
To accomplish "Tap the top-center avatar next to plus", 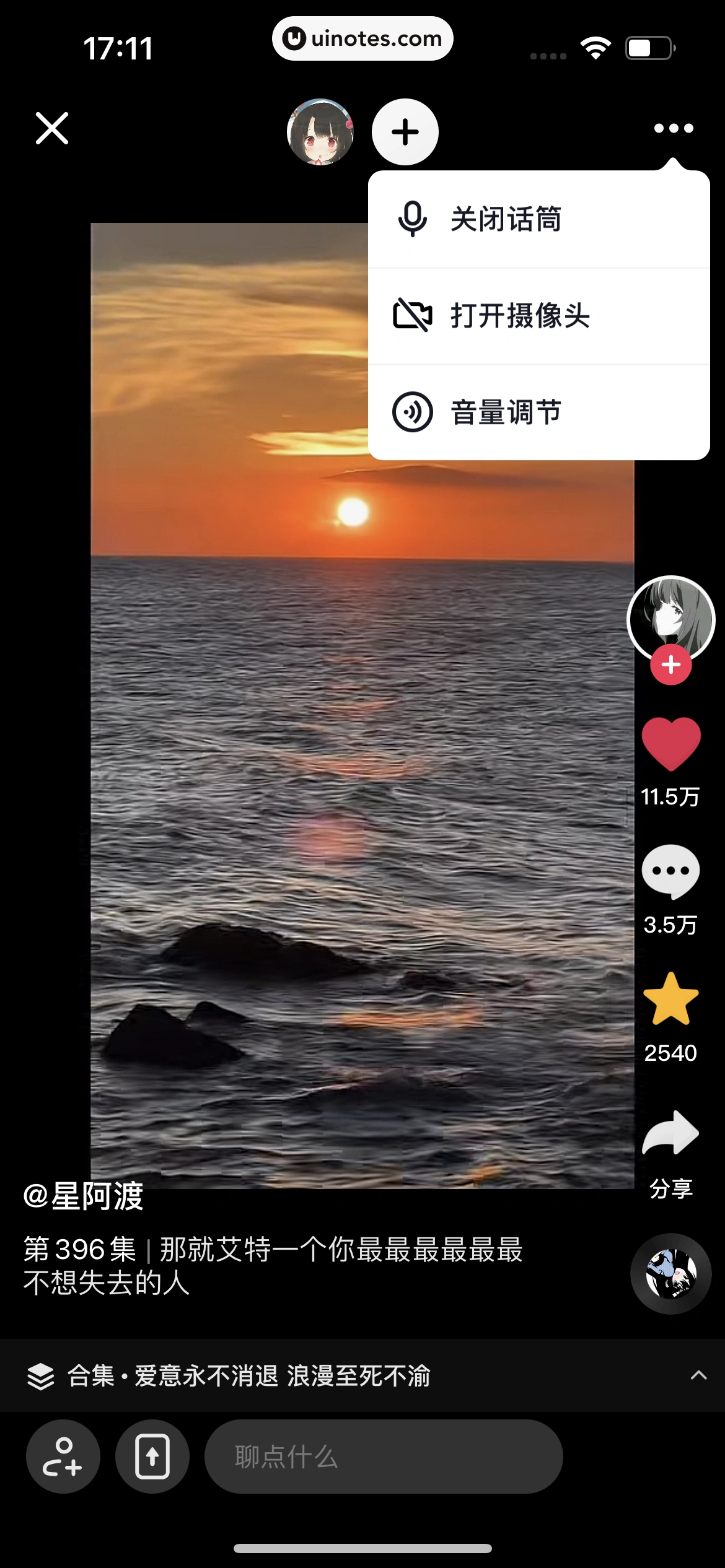I will click(320, 131).
